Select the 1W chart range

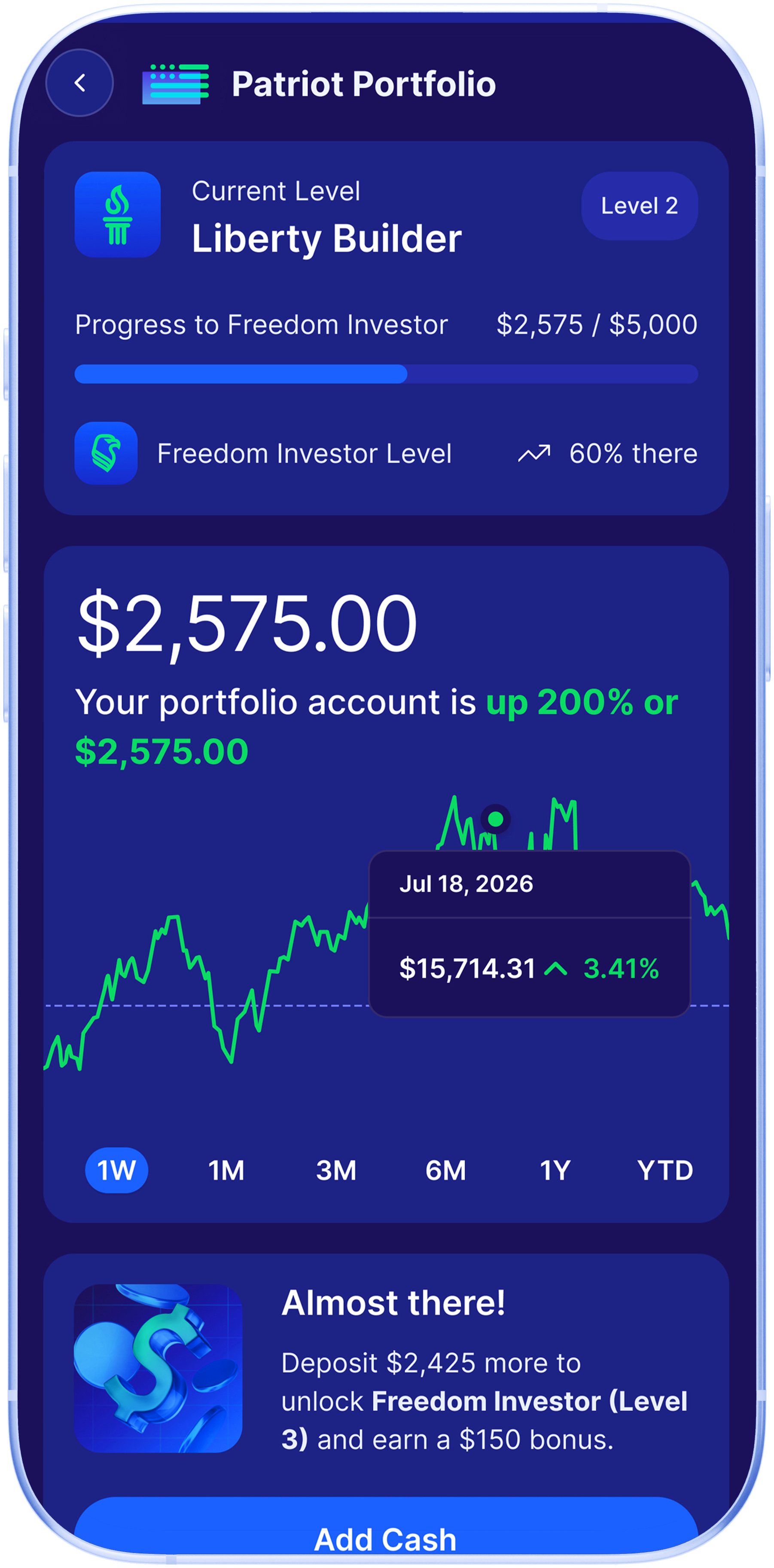[x=116, y=1170]
